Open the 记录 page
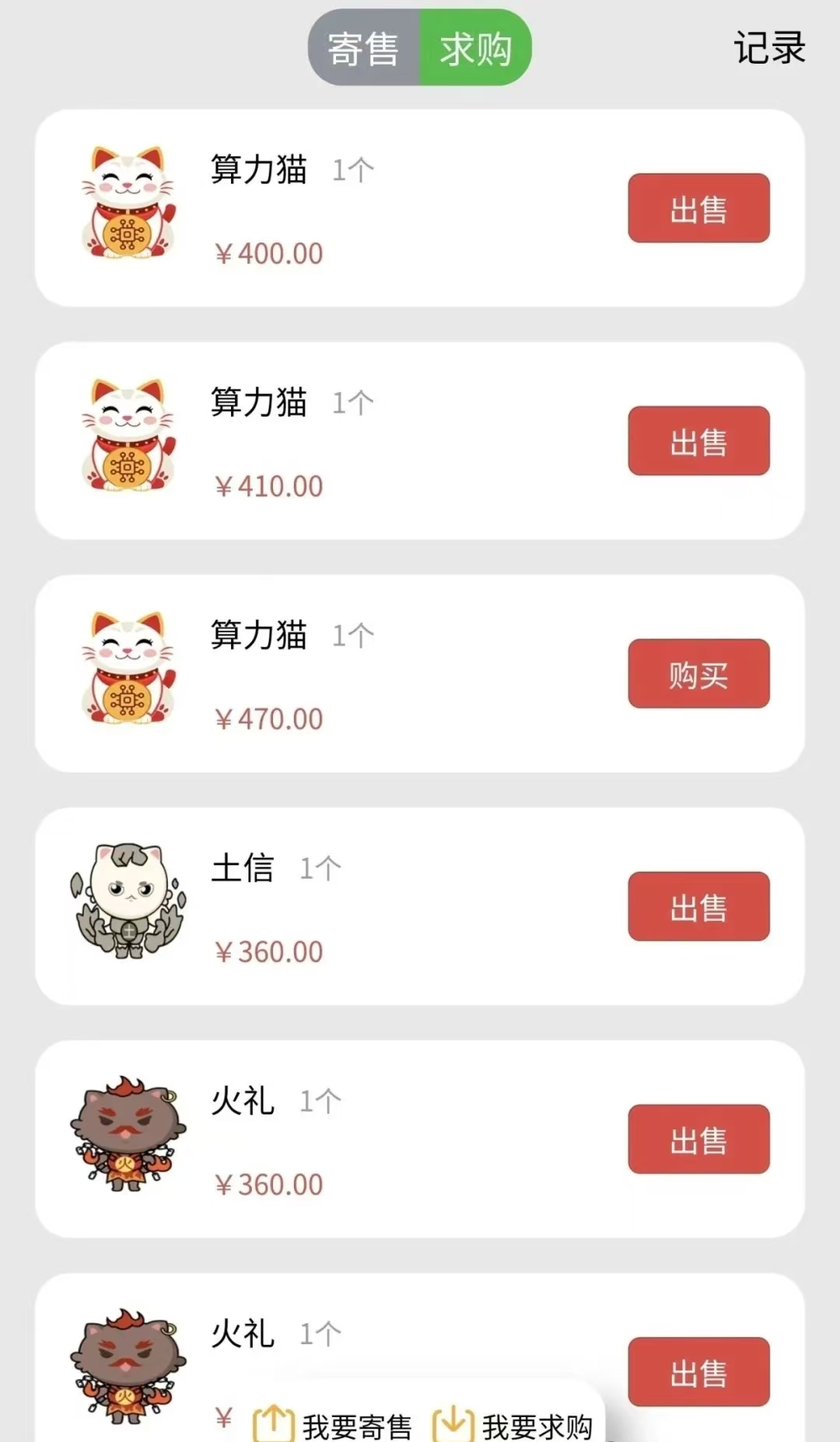The height and width of the screenshot is (1442, 840). coord(768,48)
